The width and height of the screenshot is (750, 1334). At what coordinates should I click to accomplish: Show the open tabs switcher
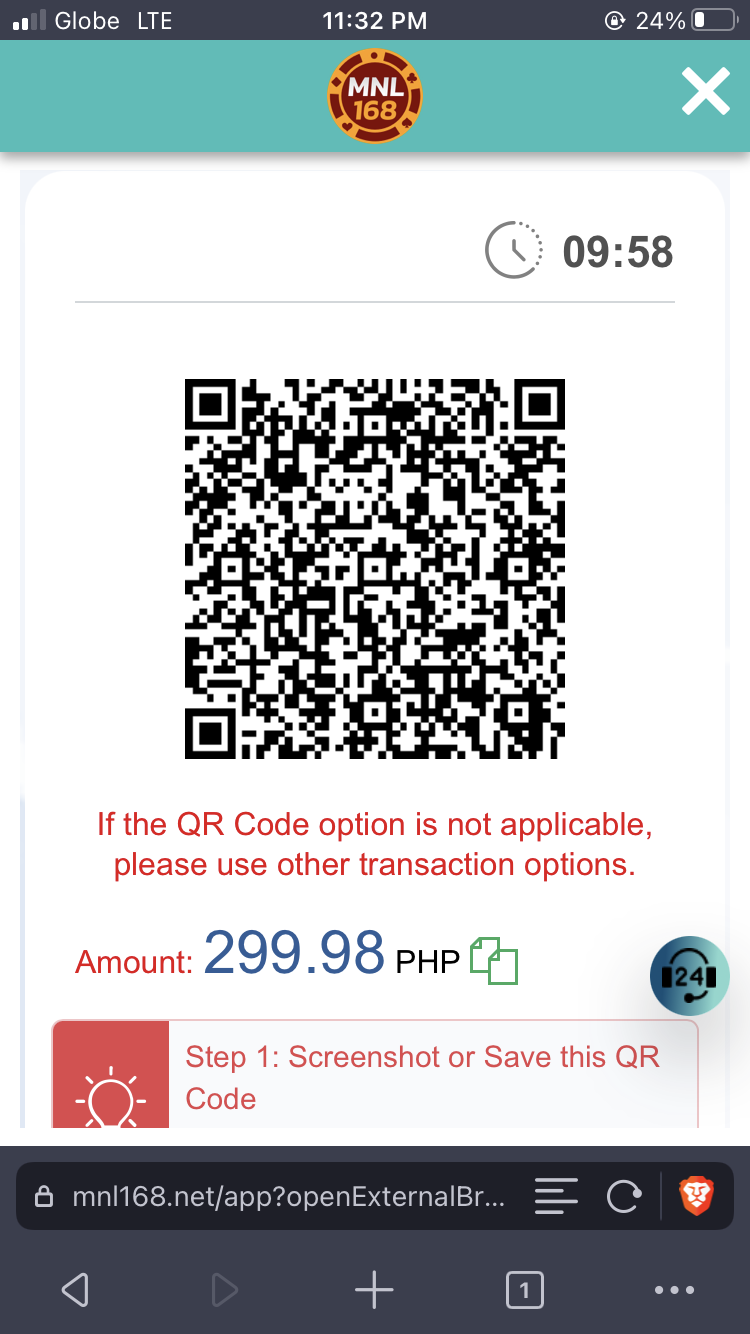(524, 1290)
